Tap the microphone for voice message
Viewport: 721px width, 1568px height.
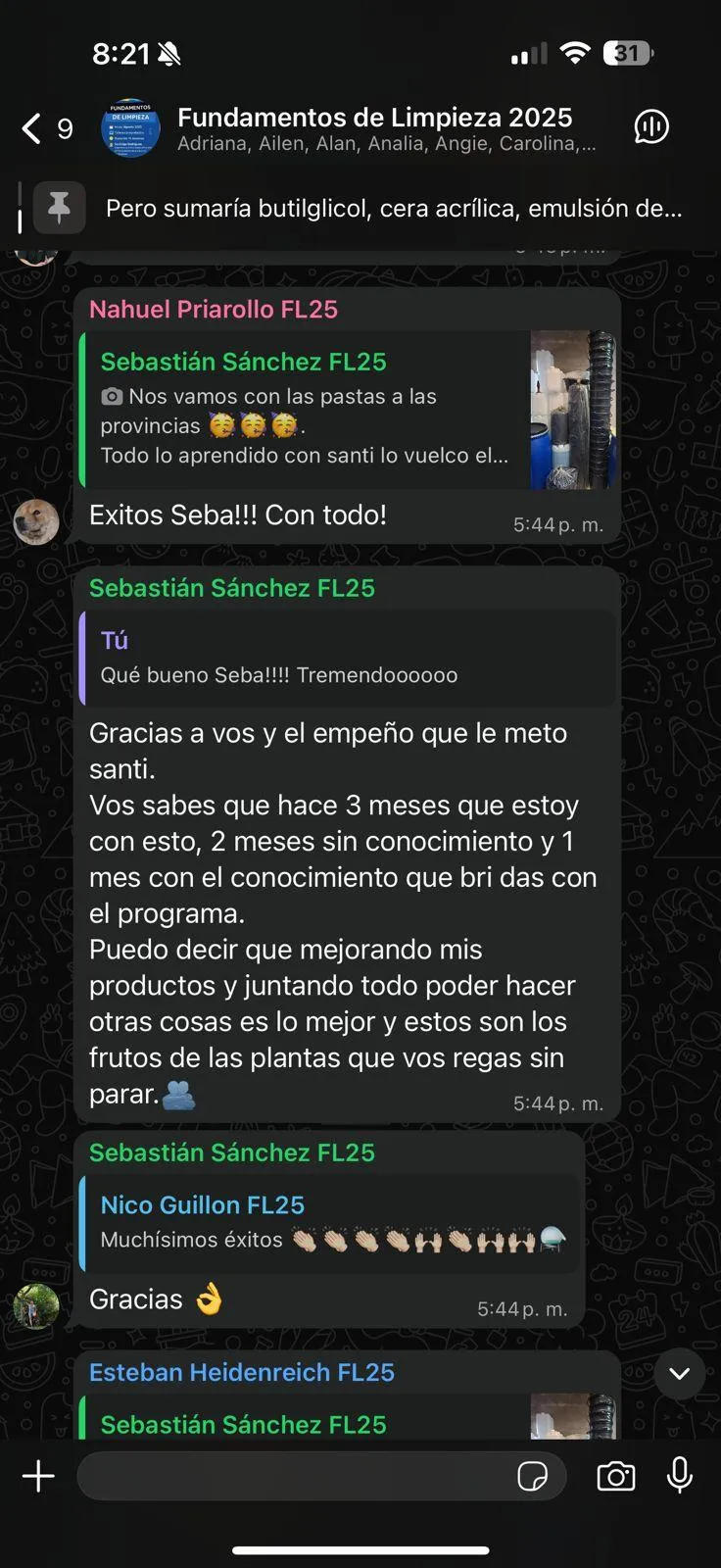(x=680, y=1476)
